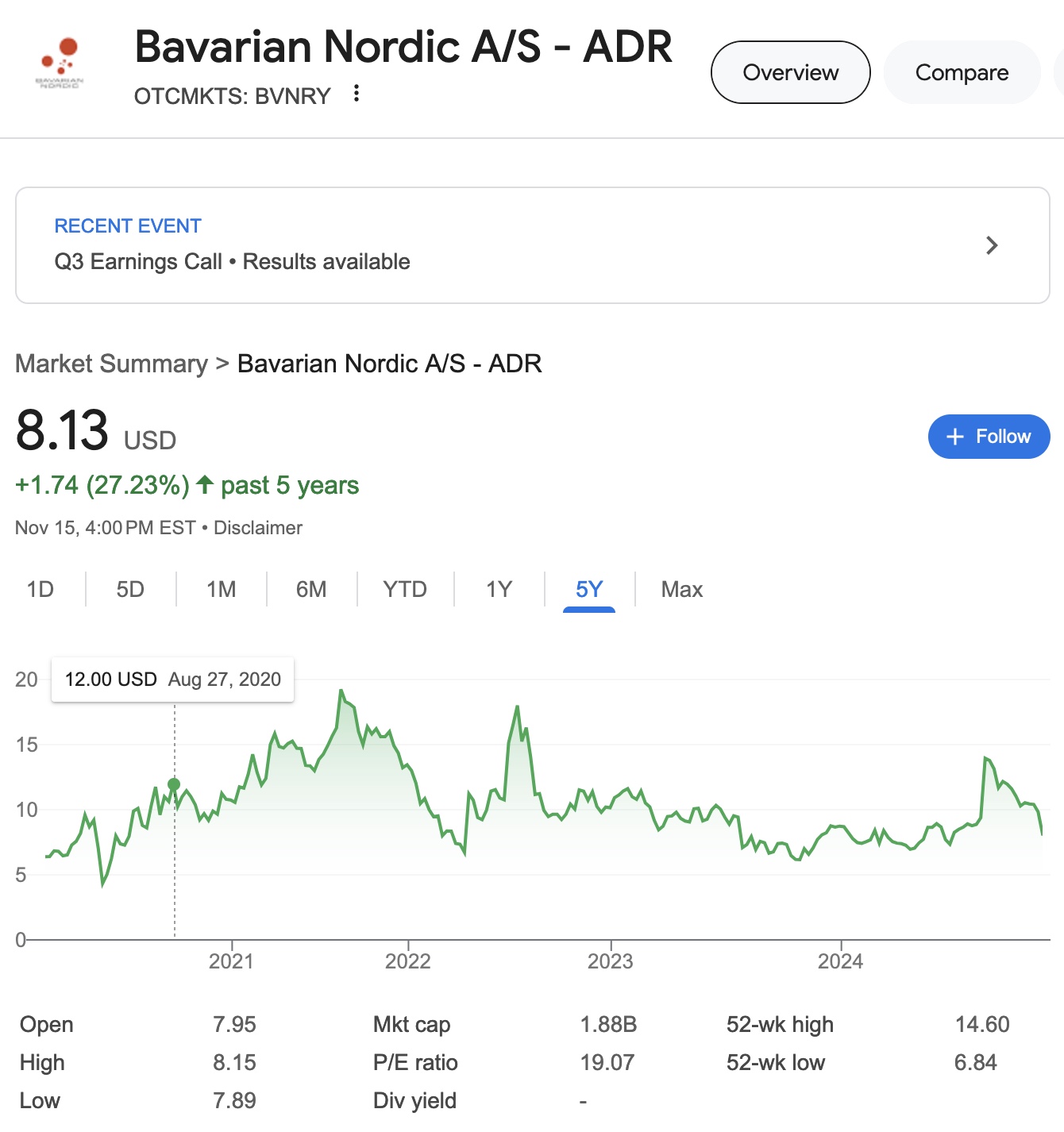Switch to the Compare chip

pos(962,72)
